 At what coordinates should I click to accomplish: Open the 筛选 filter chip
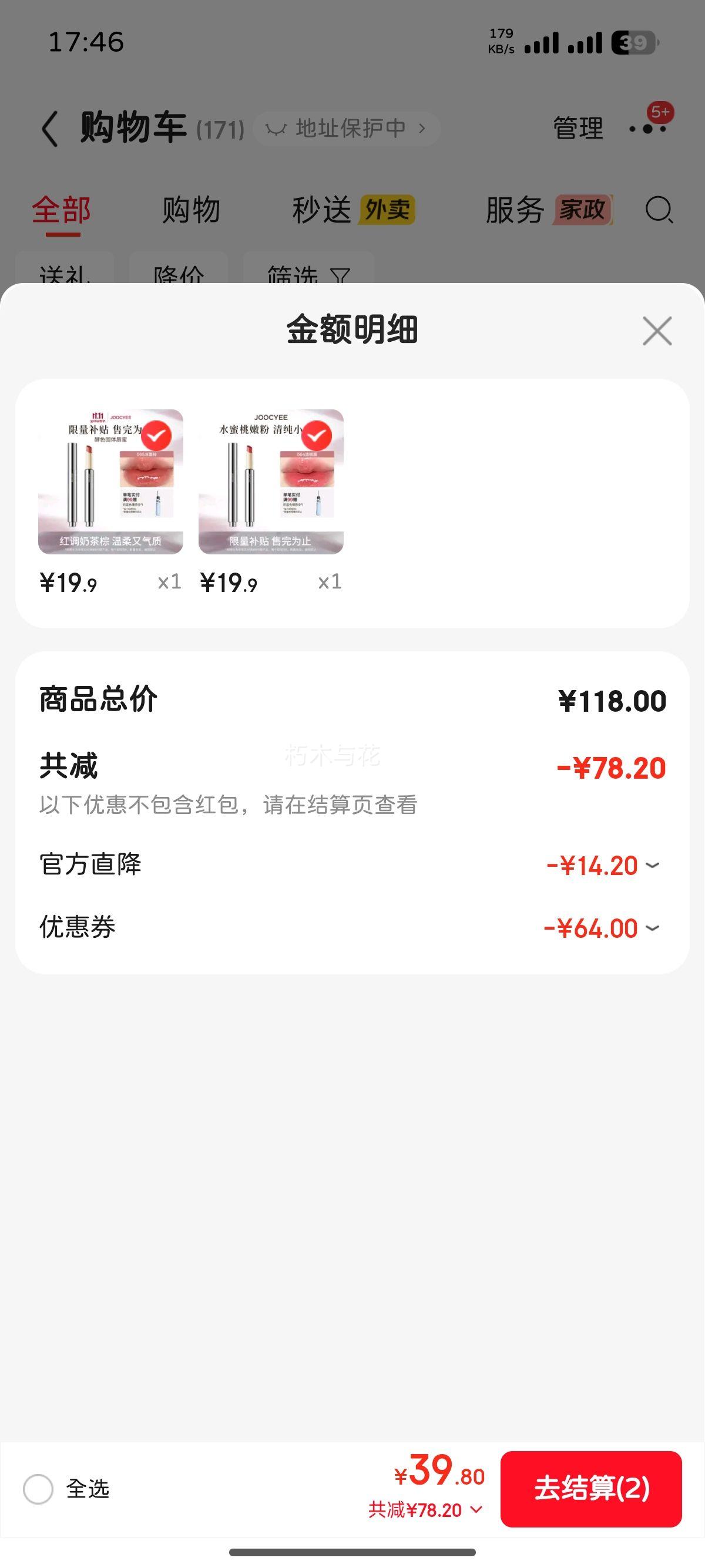pyautogui.click(x=308, y=271)
